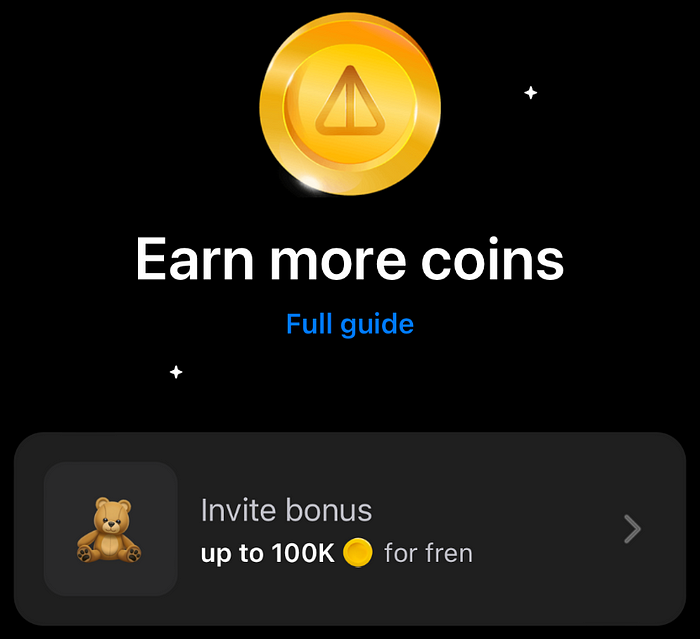The image size is (700, 639).
Task: Open the Invite bonus row
Action: pyautogui.click(x=349, y=529)
